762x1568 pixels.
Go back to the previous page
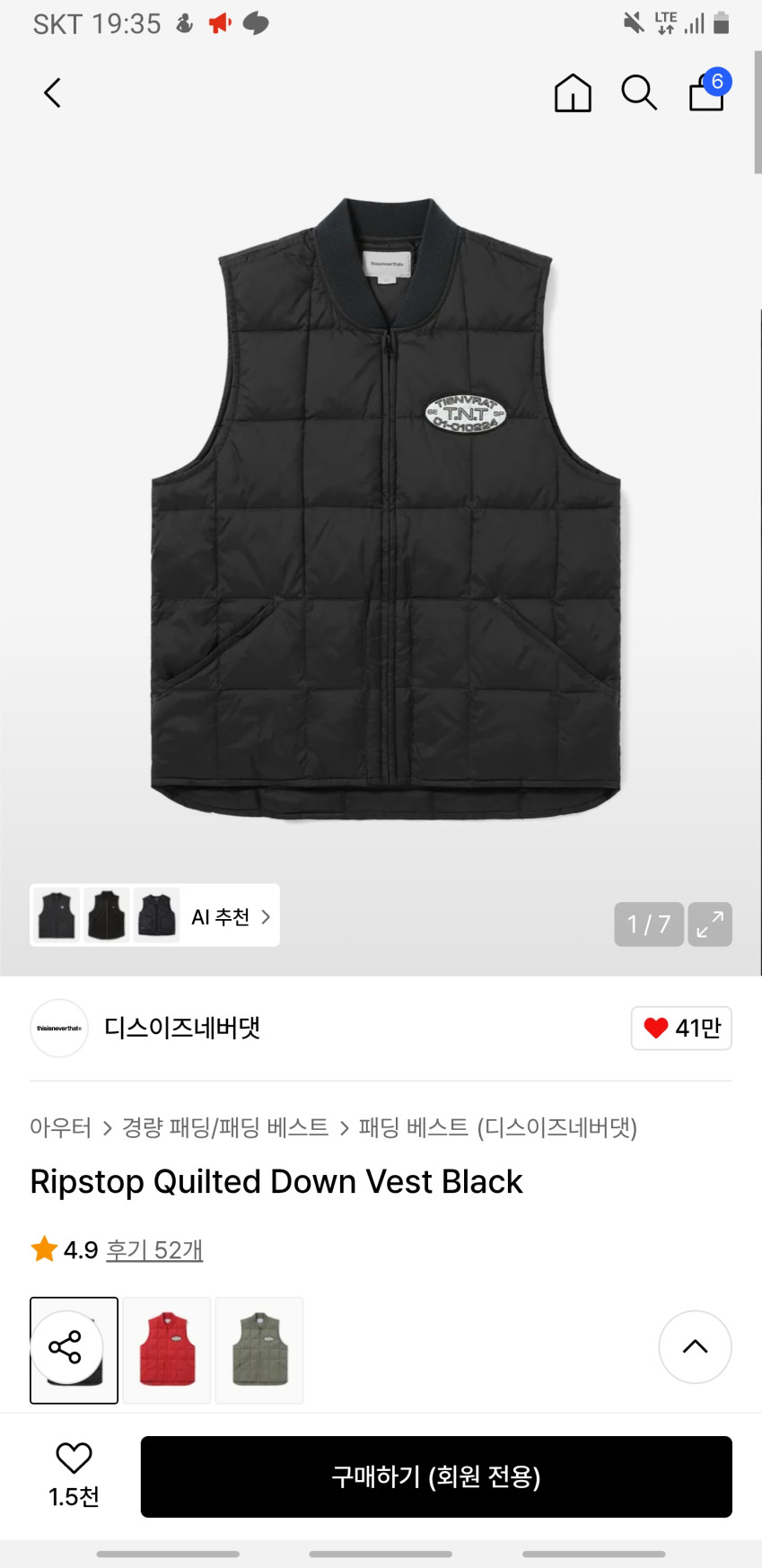click(x=53, y=92)
